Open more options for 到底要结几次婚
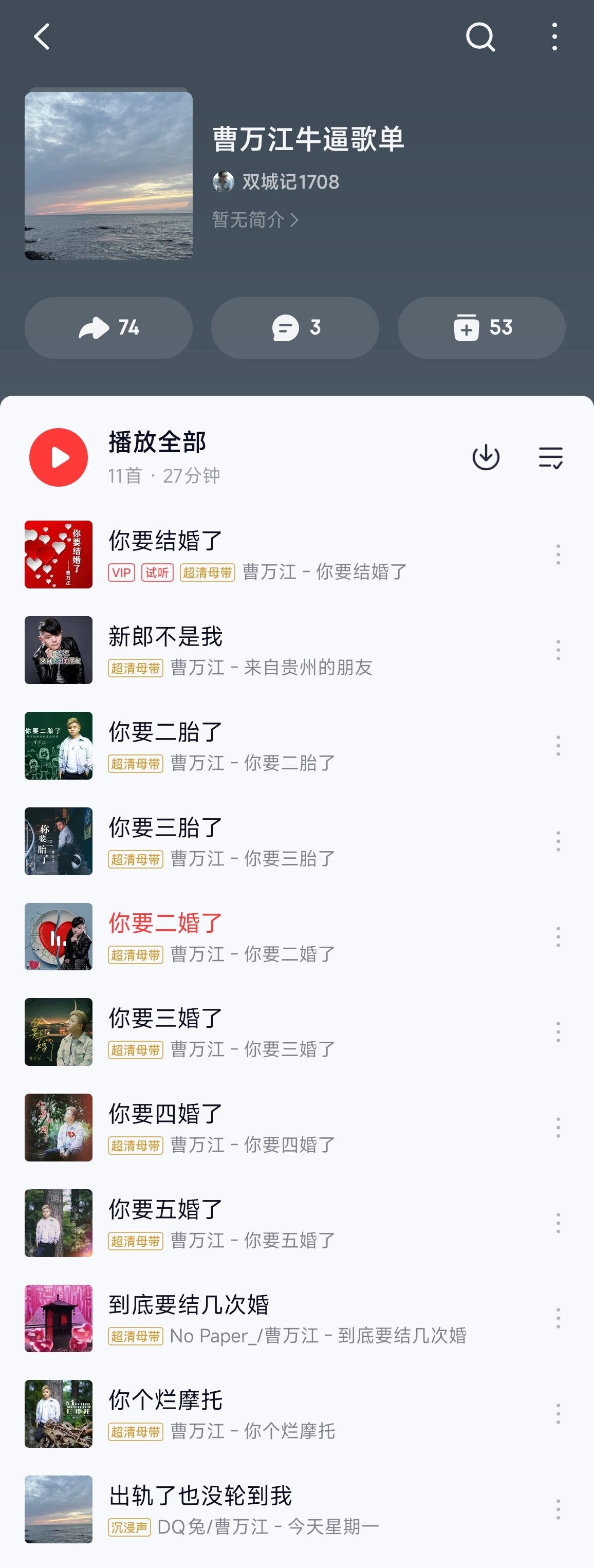 [x=558, y=1318]
